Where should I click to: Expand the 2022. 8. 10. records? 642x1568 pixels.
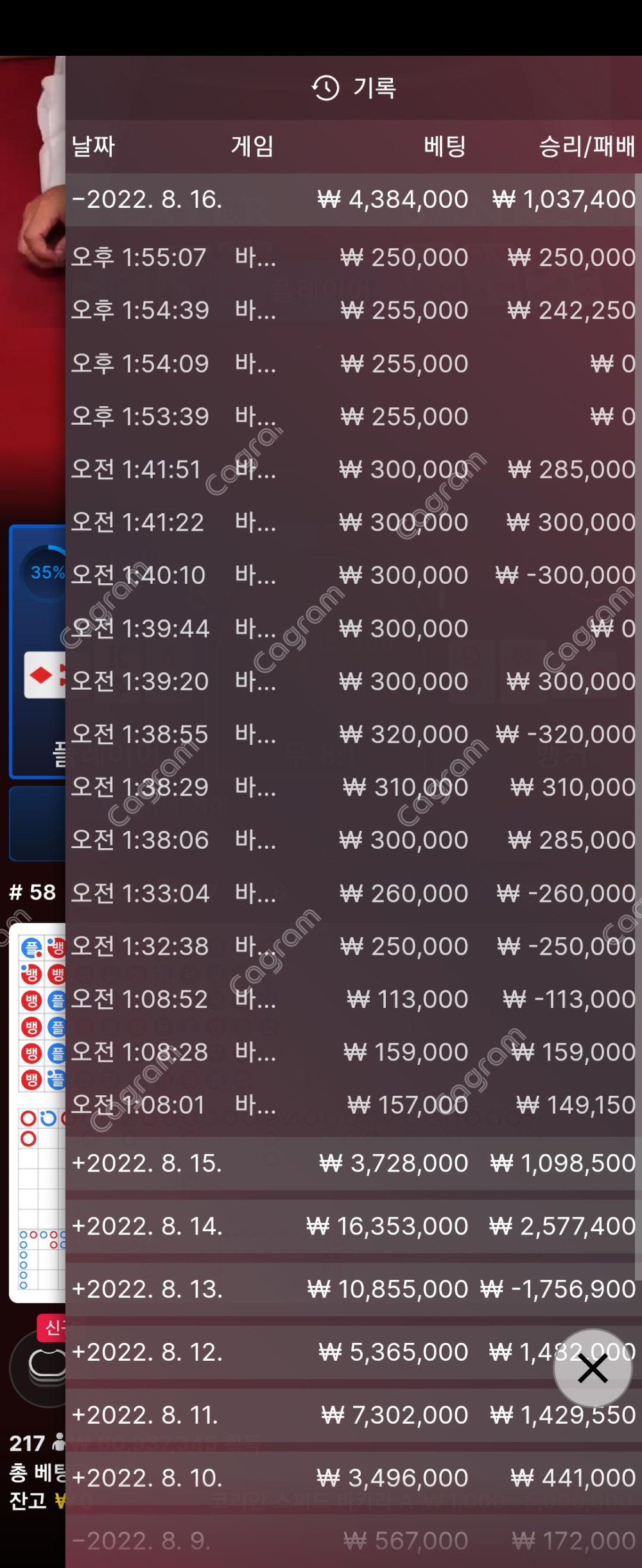(148, 1478)
